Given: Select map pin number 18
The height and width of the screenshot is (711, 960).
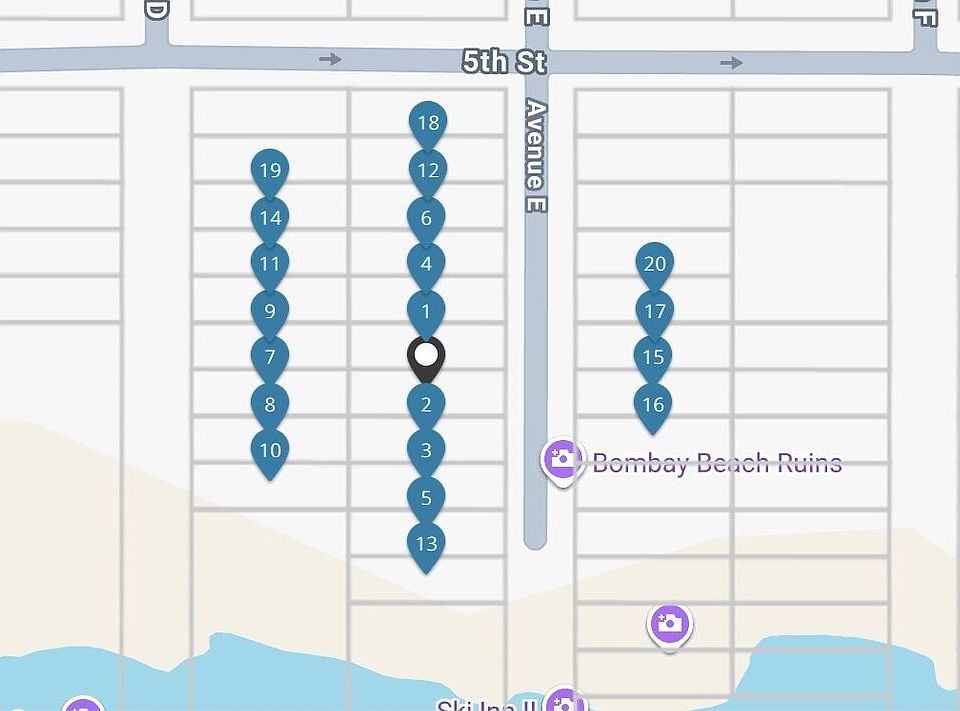Looking at the screenshot, I should (x=427, y=123).
